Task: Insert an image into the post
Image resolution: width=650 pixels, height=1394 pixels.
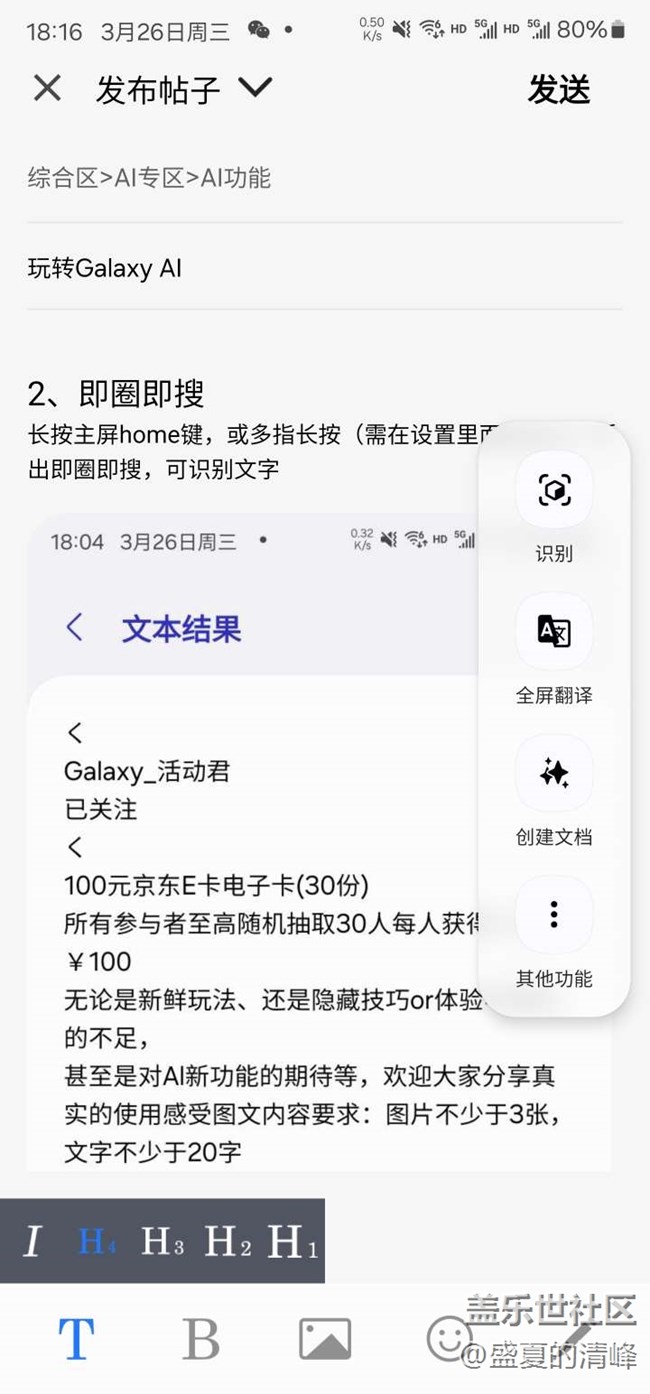Action: tap(325, 1338)
